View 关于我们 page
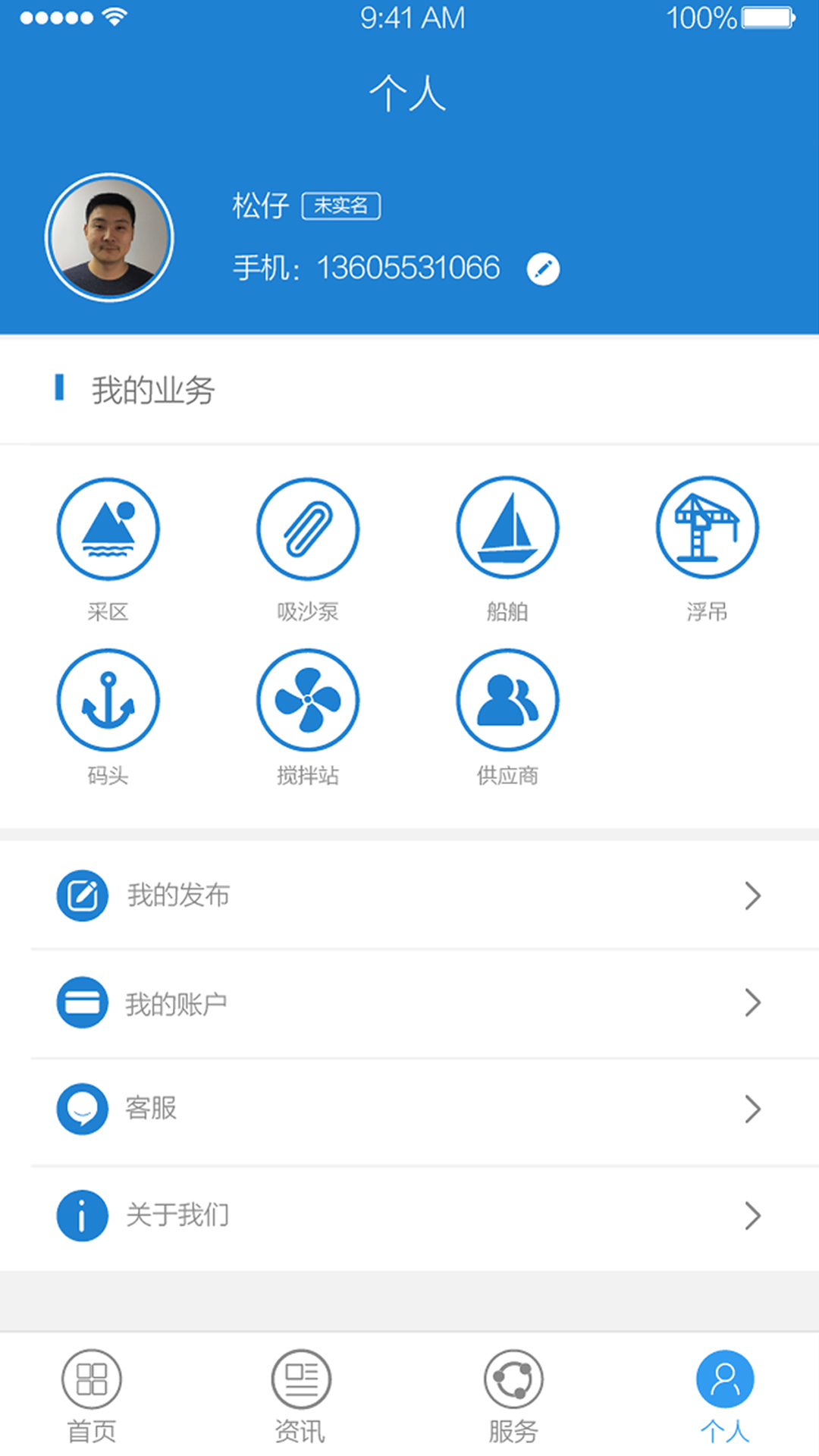 [409, 1216]
